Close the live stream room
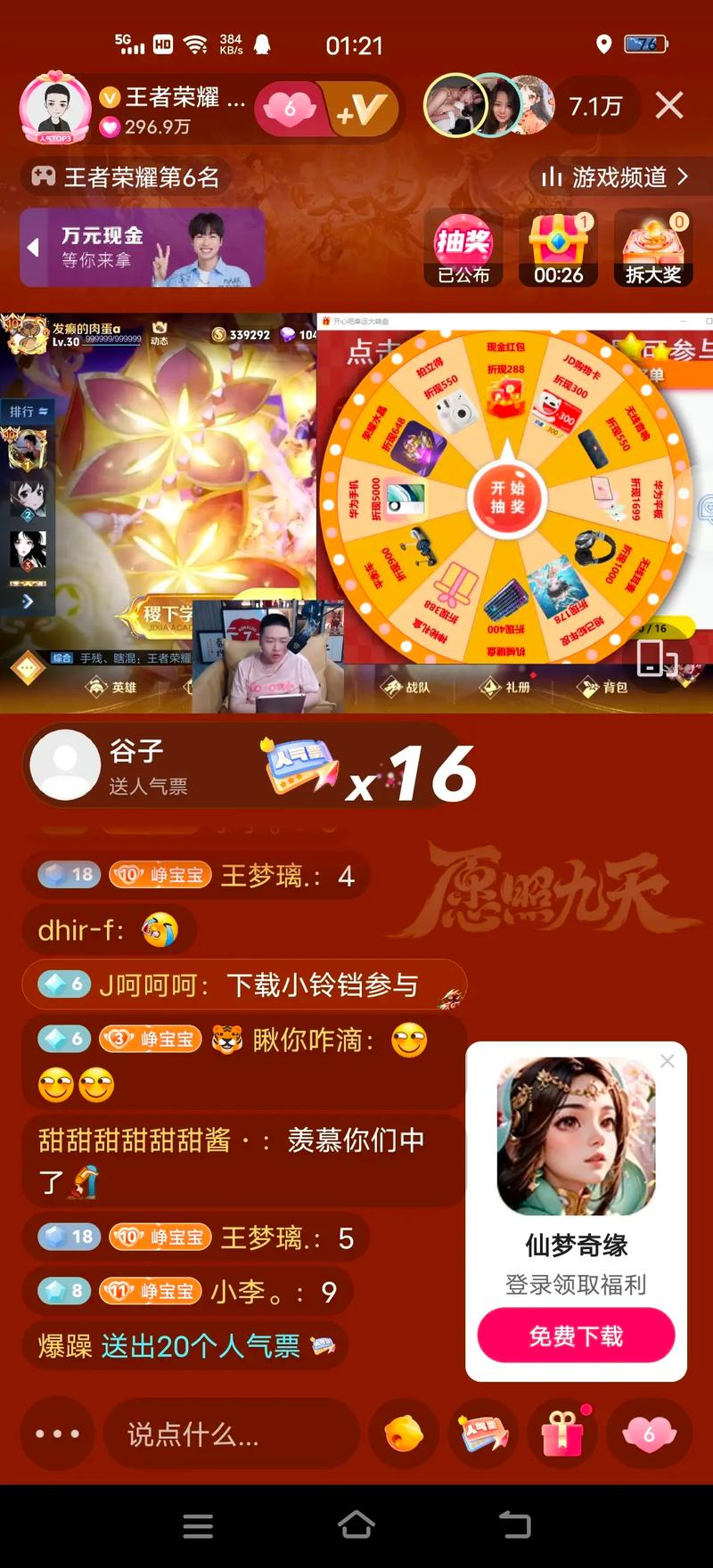Viewport: 713px width, 1568px height. coord(669,106)
